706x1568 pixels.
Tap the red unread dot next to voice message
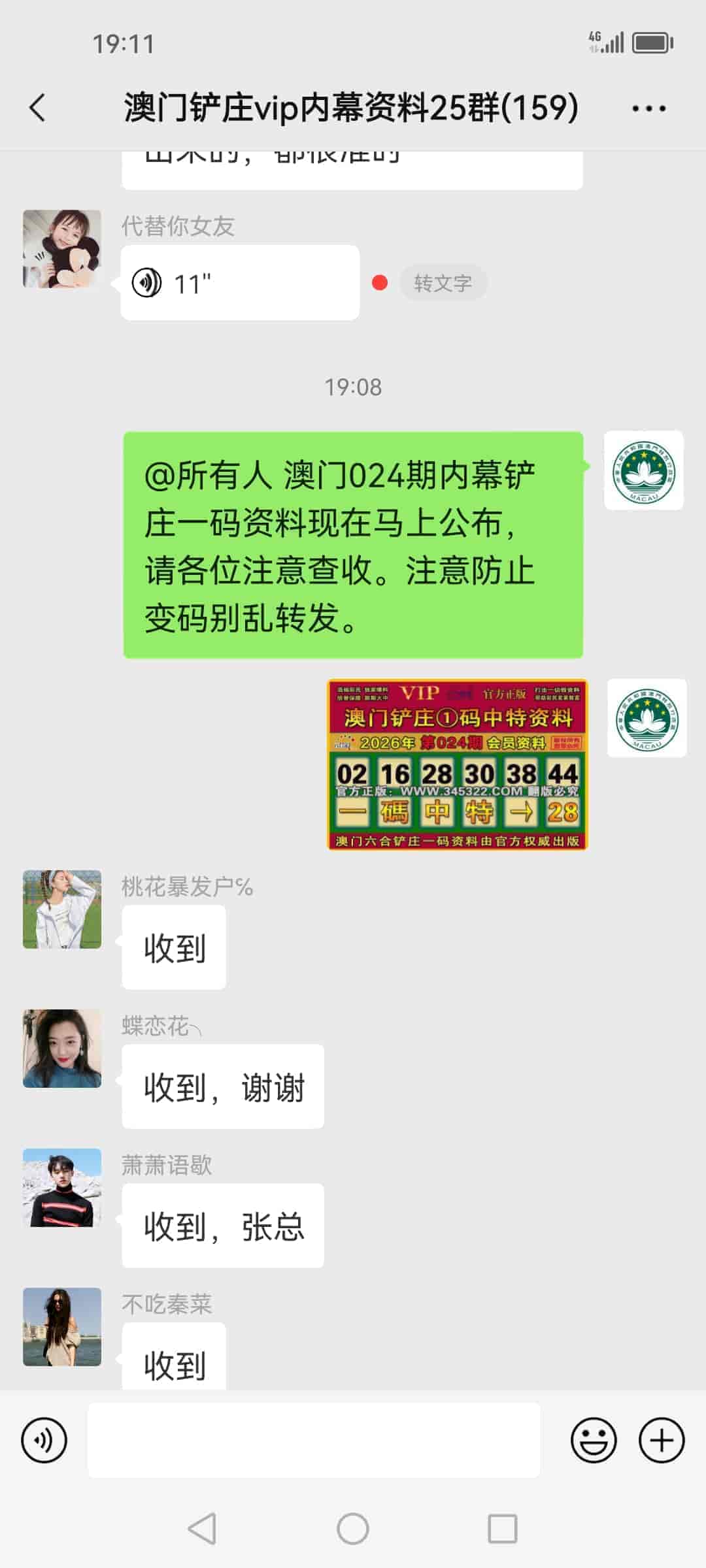point(380,282)
